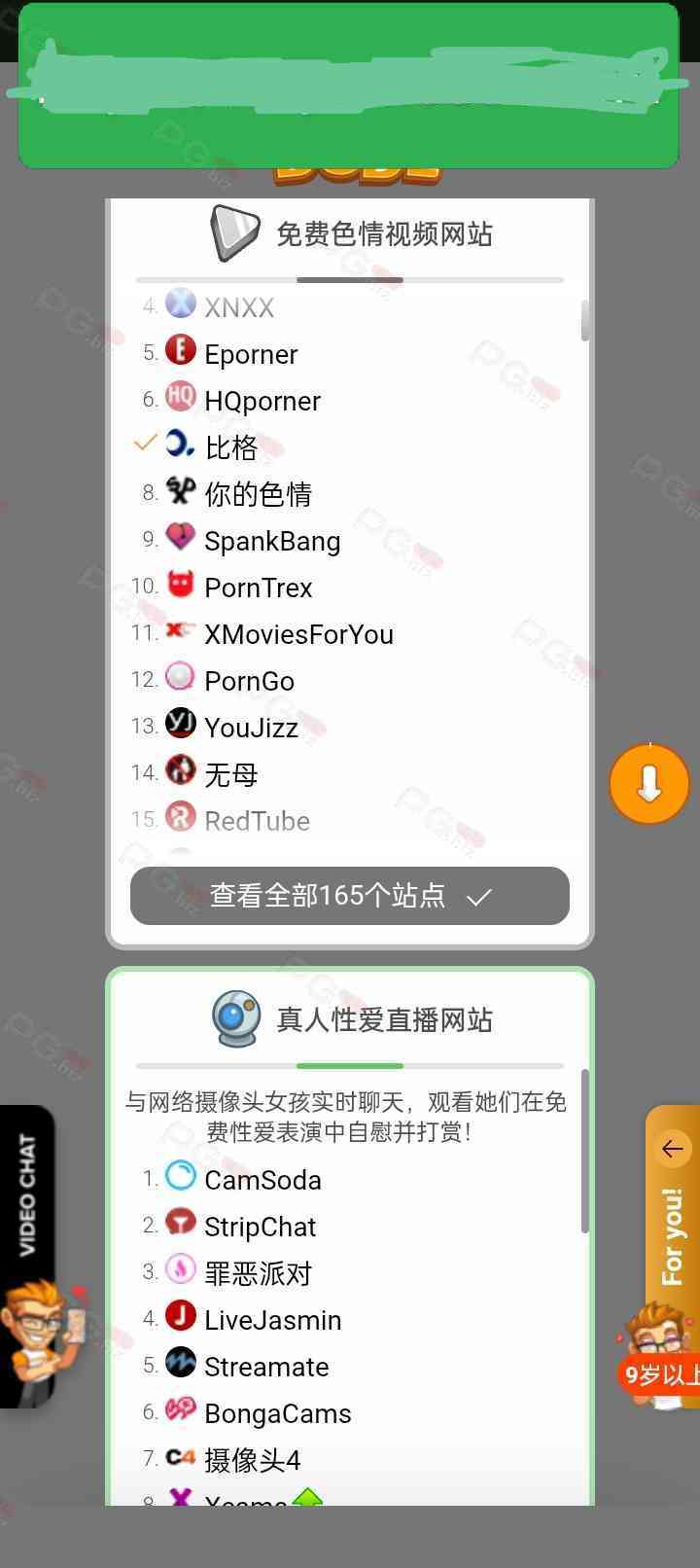Open the PornGo entry
This screenshot has width=700, height=1568.
pos(249,681)
